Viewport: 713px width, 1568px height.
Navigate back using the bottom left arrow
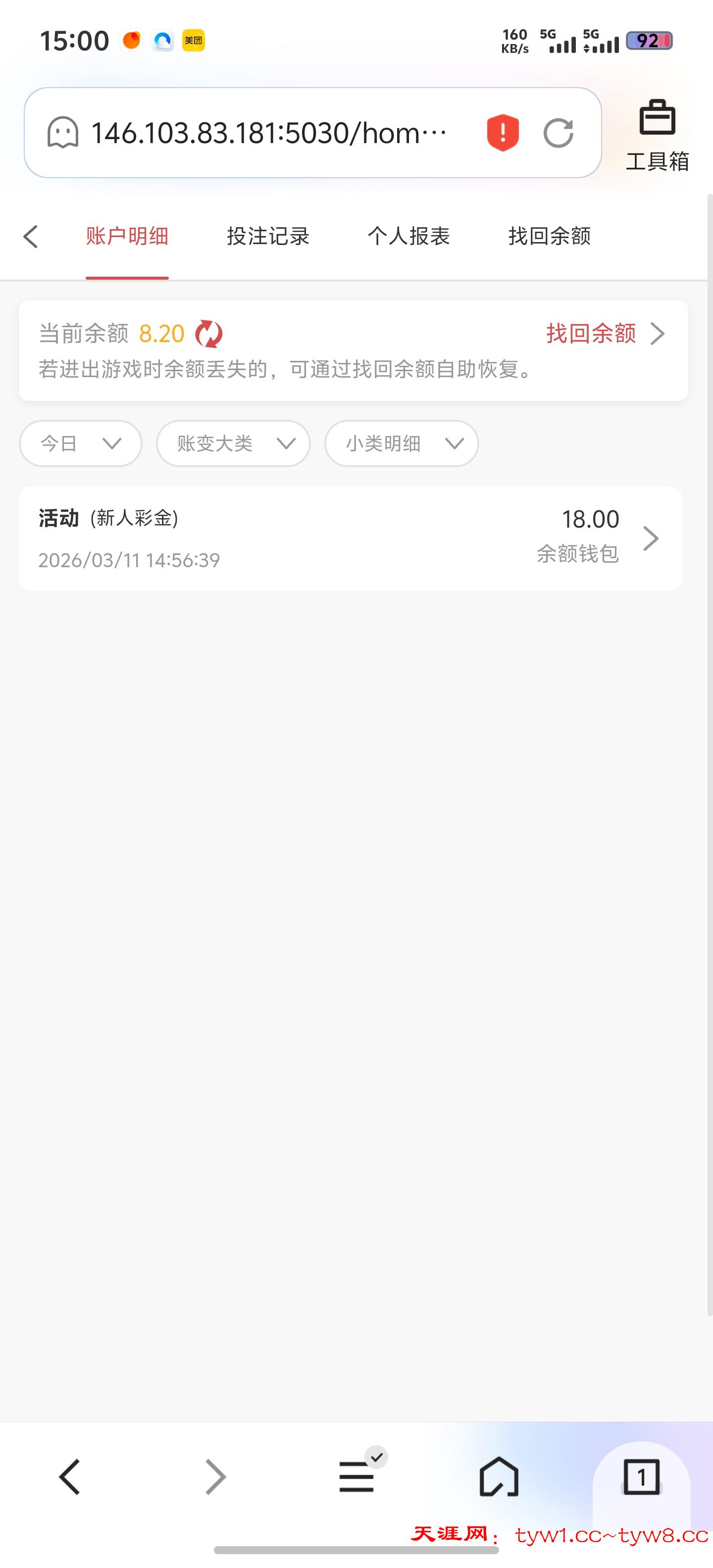pyautogui.click(x=69, y=1477)
